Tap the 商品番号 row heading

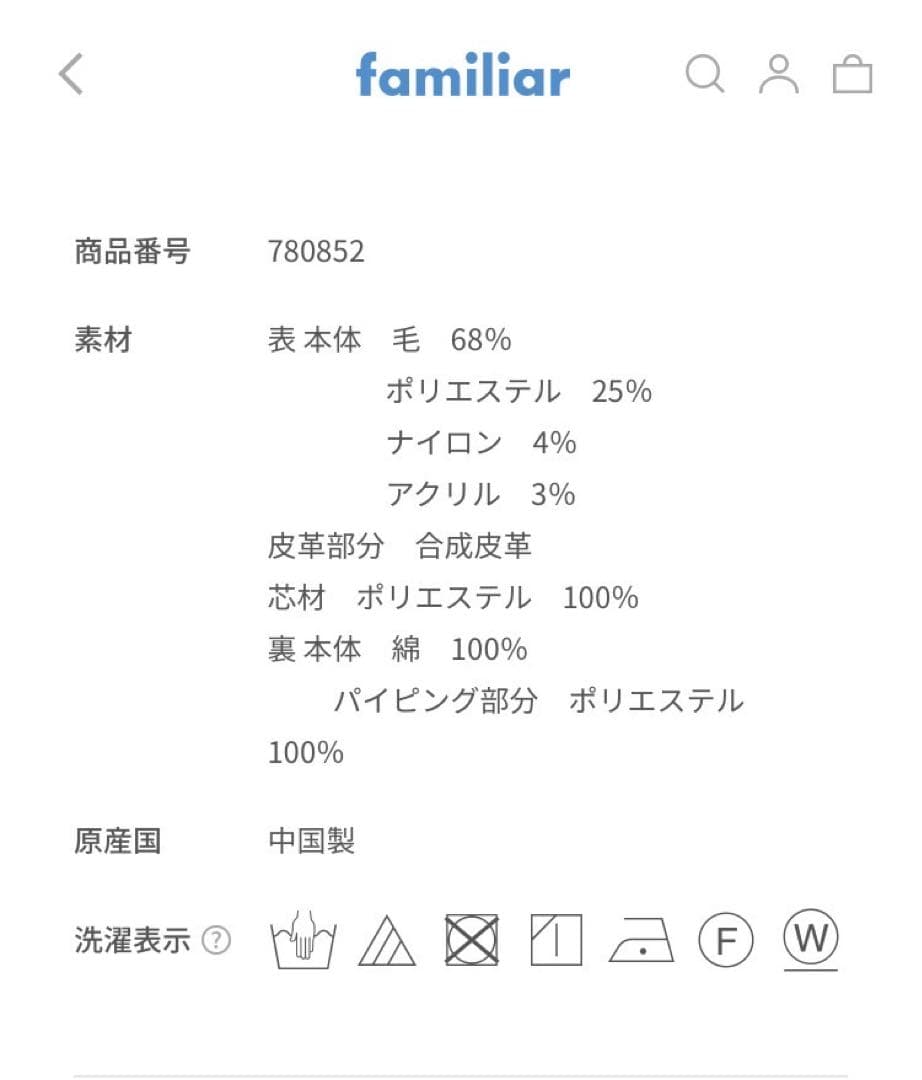pyautogui.click(x=133, y=253)
